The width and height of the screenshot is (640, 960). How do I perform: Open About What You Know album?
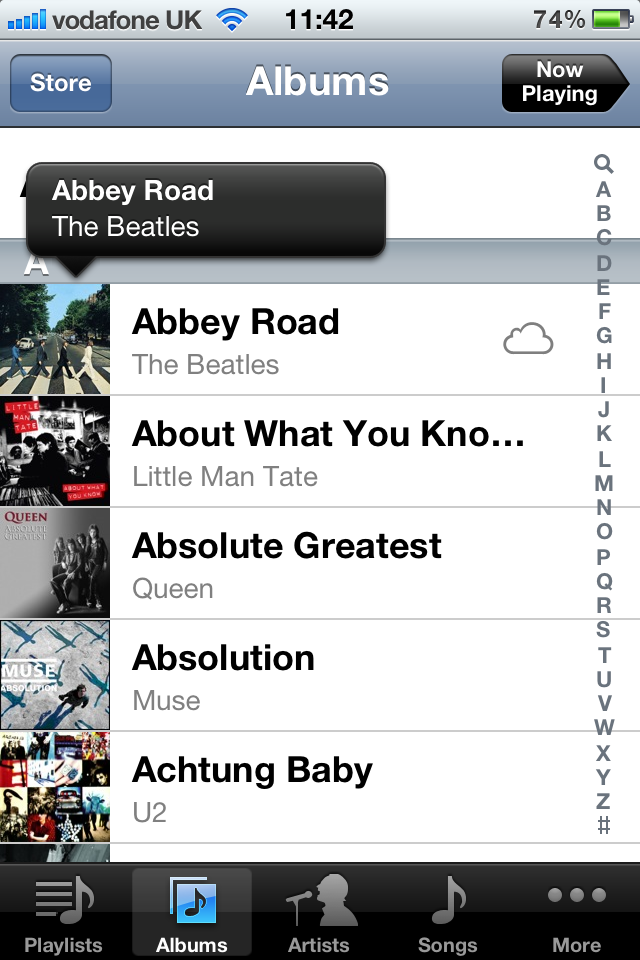[300, 452]
